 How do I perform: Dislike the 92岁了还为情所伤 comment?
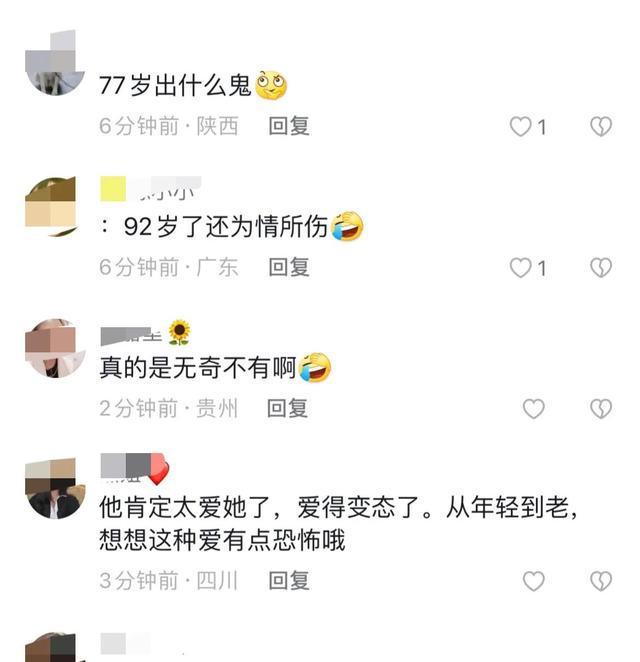coord(600,268)
